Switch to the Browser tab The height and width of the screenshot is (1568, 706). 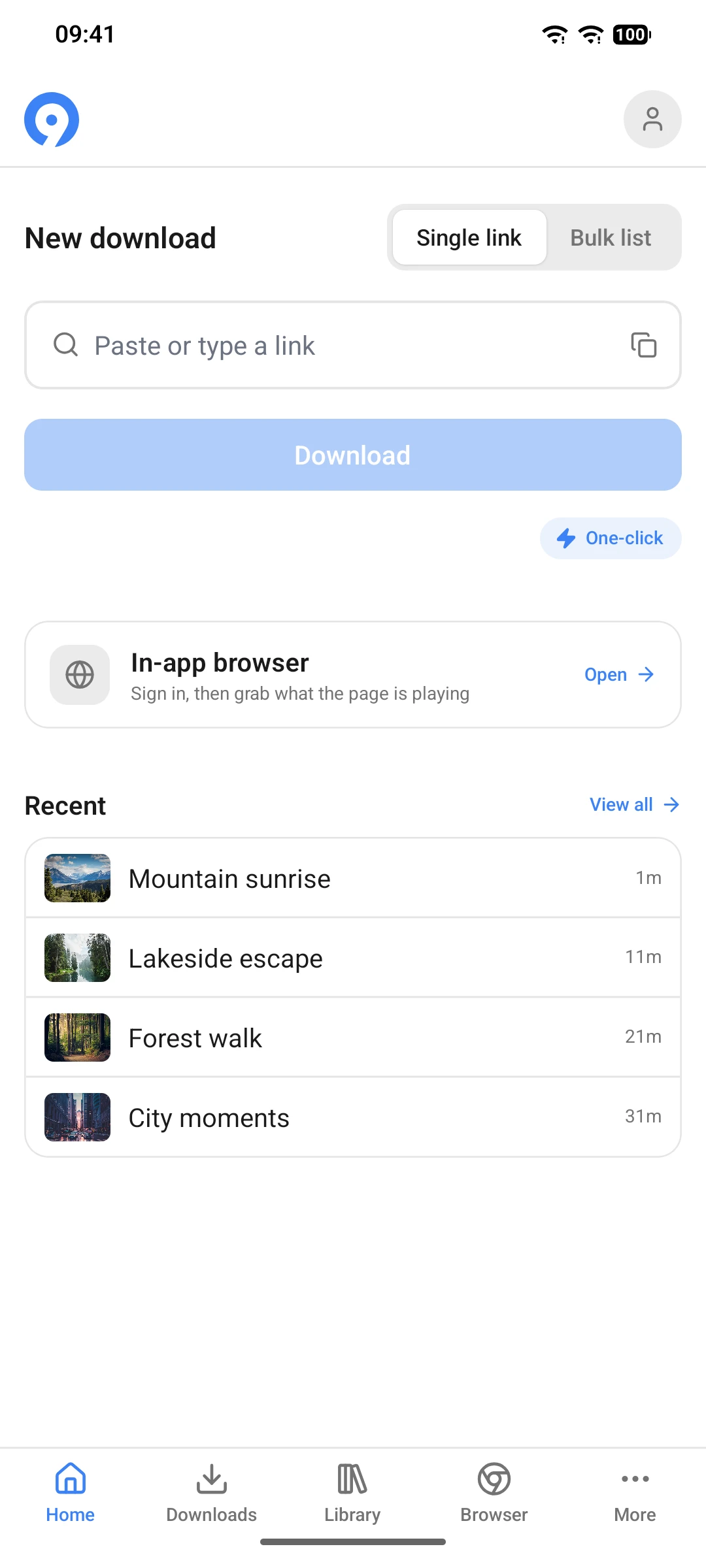[x=494, y=1494]
